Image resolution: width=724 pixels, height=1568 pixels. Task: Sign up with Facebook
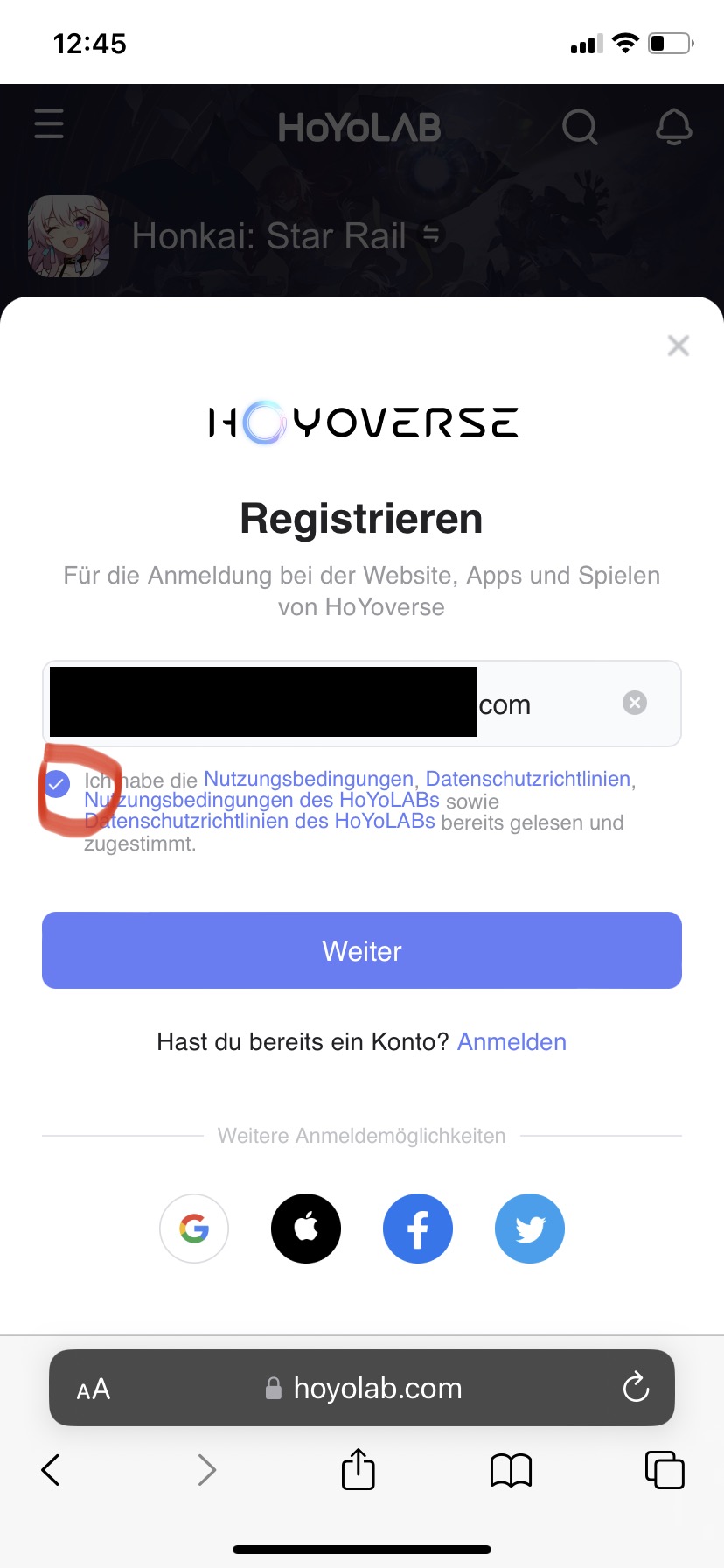click(x=418, y=1228)
